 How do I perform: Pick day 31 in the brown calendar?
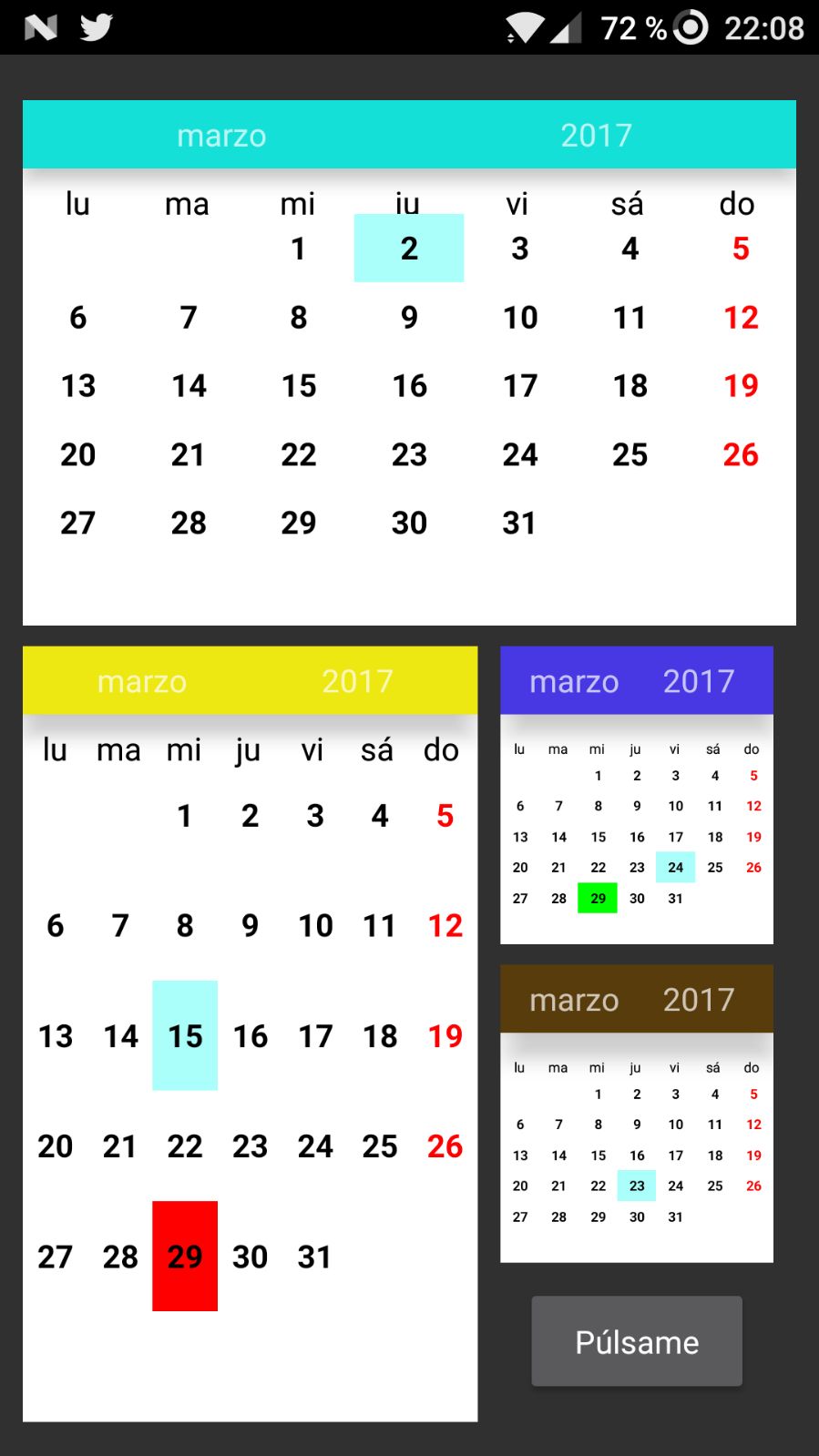pyautogui.click(x=675, y=1217)
